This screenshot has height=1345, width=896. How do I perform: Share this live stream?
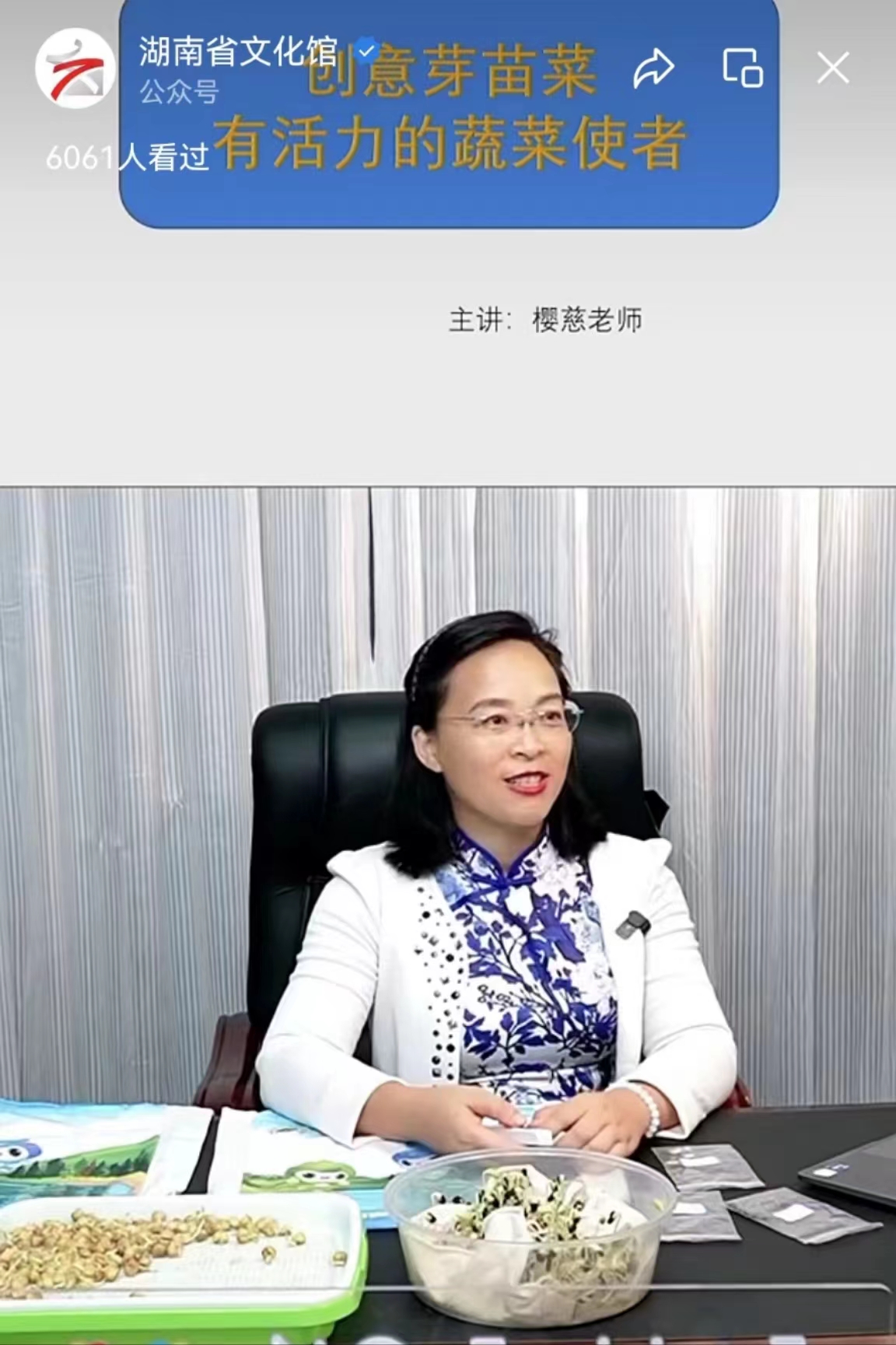653,68
